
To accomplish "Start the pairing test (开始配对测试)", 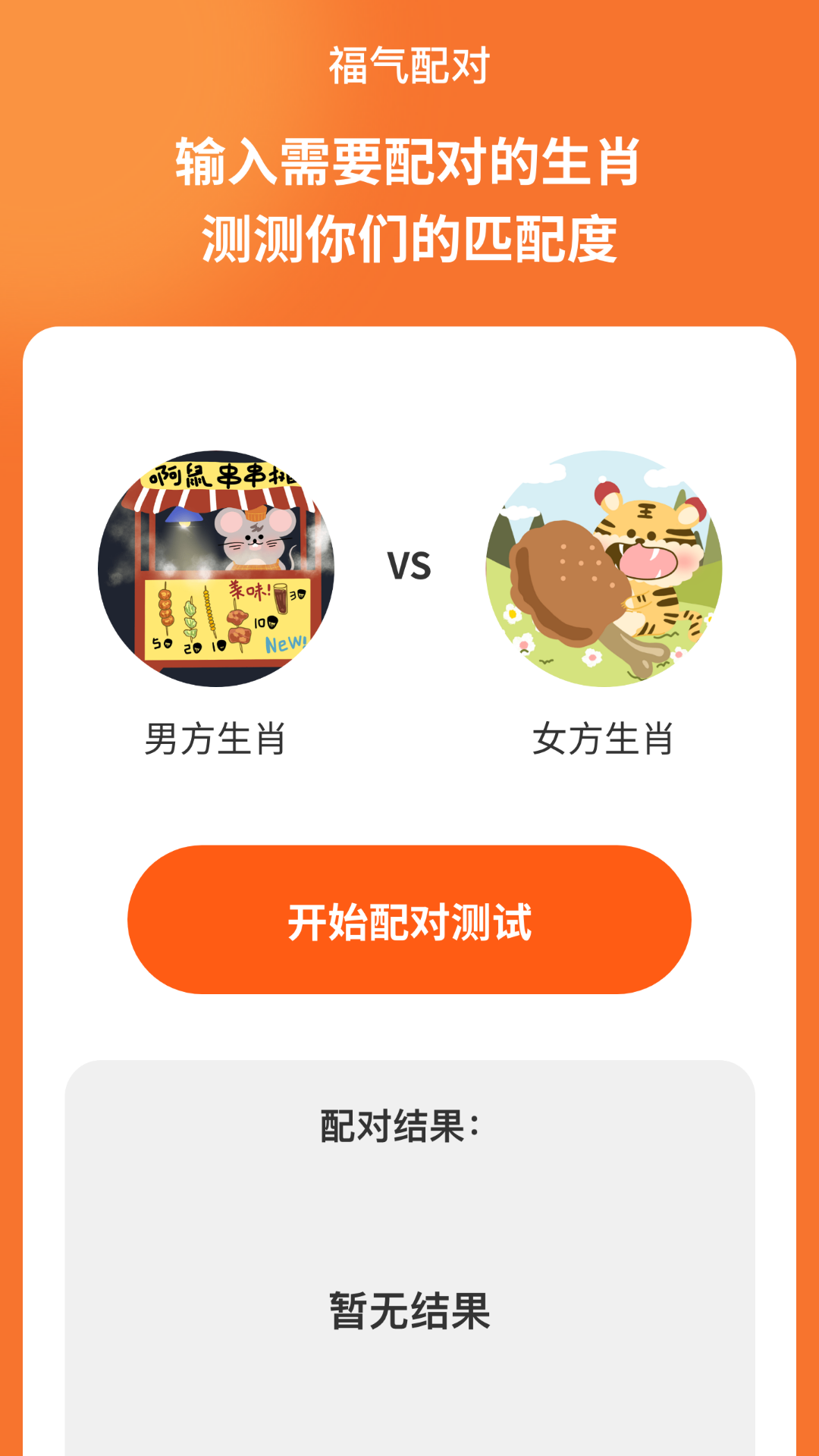I will click(409, 920).
